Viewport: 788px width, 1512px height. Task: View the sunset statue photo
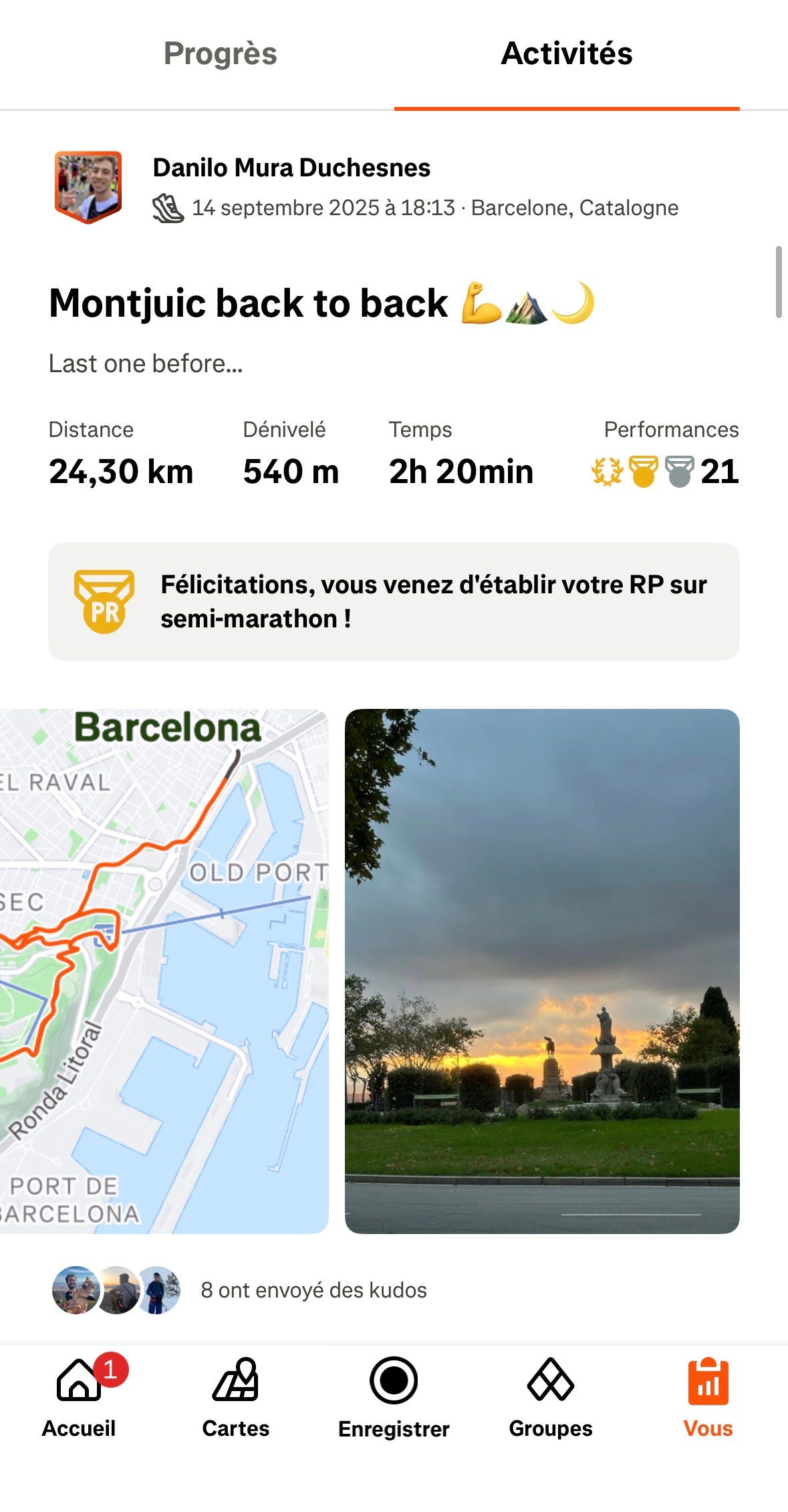pos(542,971)
